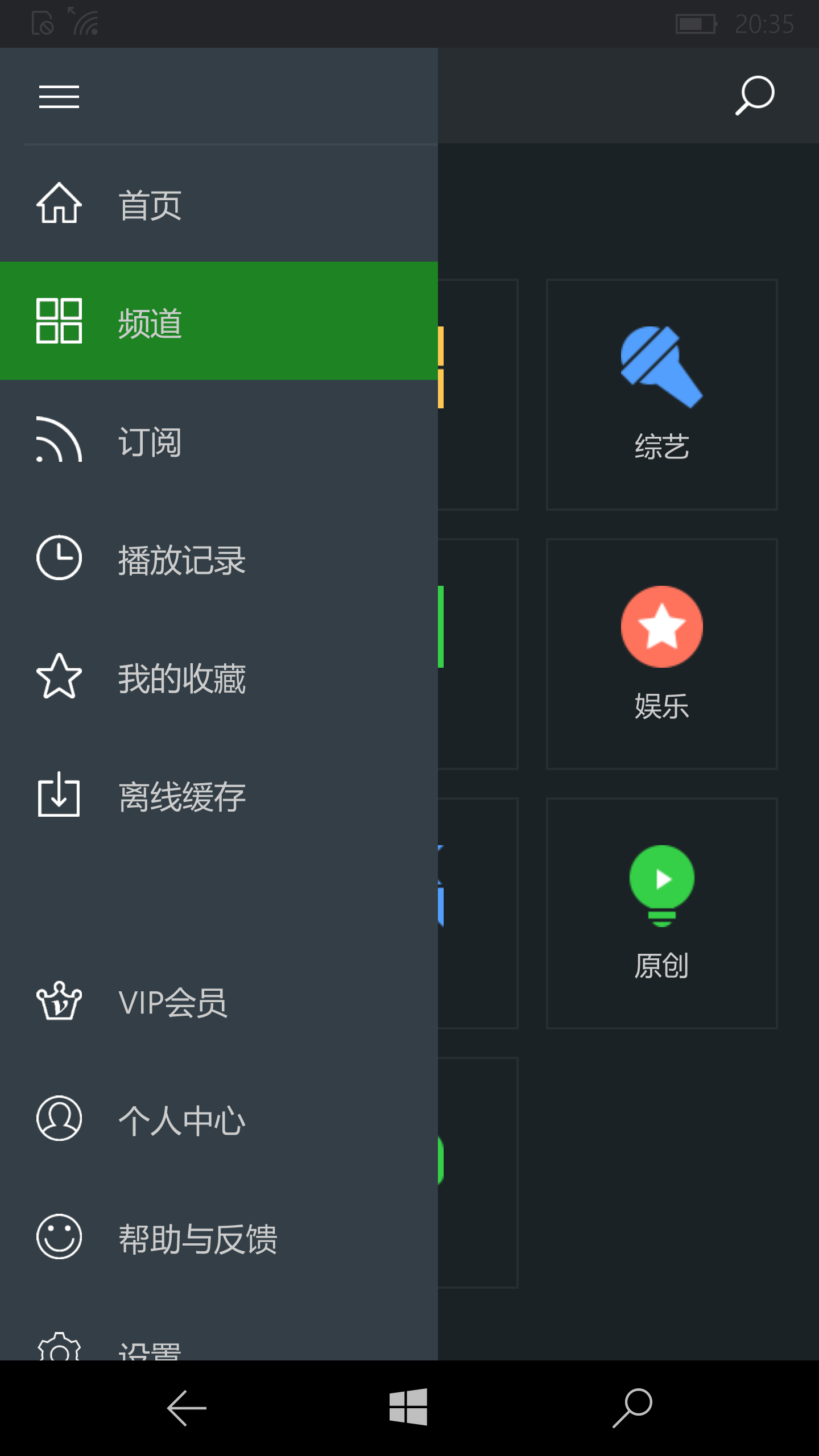Open the 综艺 variety channel tile

[x=661, y=395]
